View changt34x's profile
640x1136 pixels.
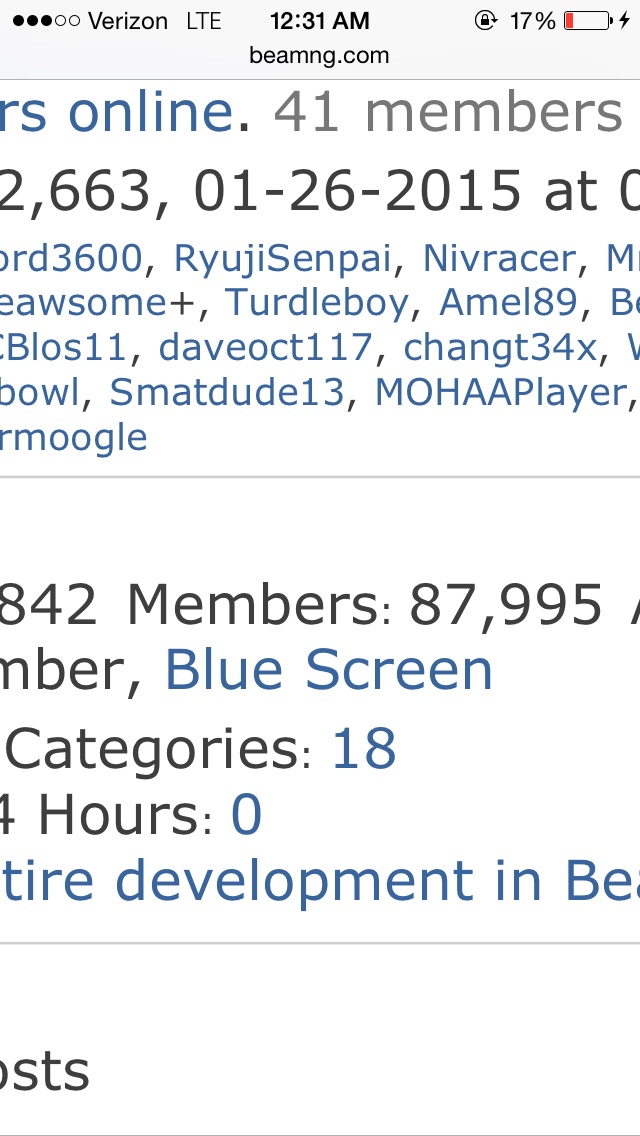(500, 348)
